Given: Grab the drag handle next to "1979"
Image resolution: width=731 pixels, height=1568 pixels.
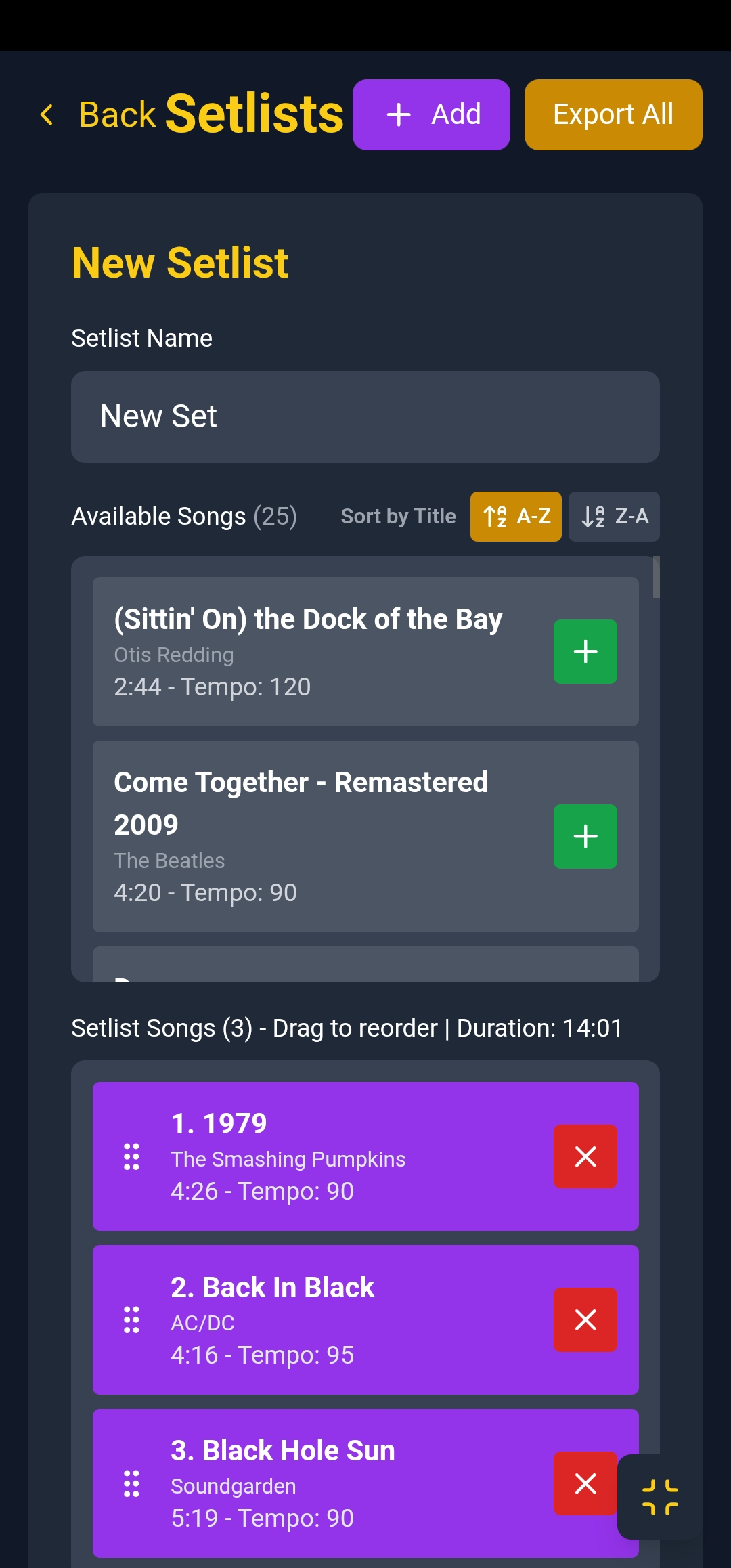Looking at the screenshot, I should (x=131, y=1156).
